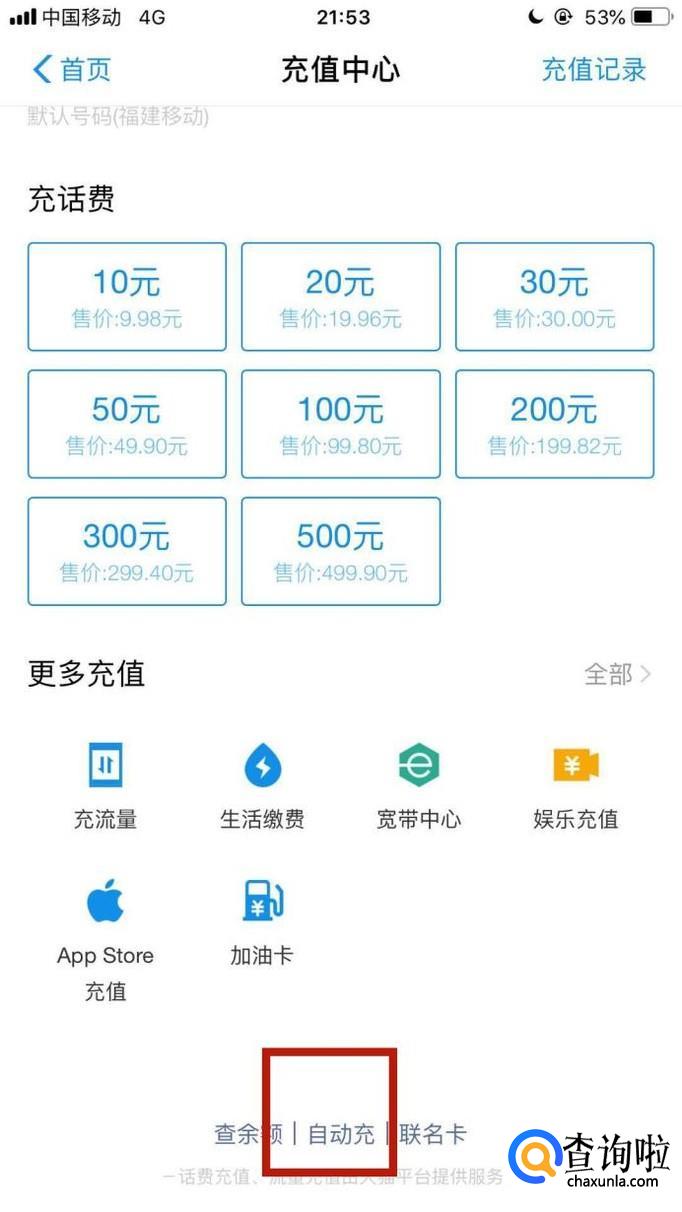Open App Store 充值
Image resolution: width=682 pixels, height=1212 pixels.
[105, 939]
